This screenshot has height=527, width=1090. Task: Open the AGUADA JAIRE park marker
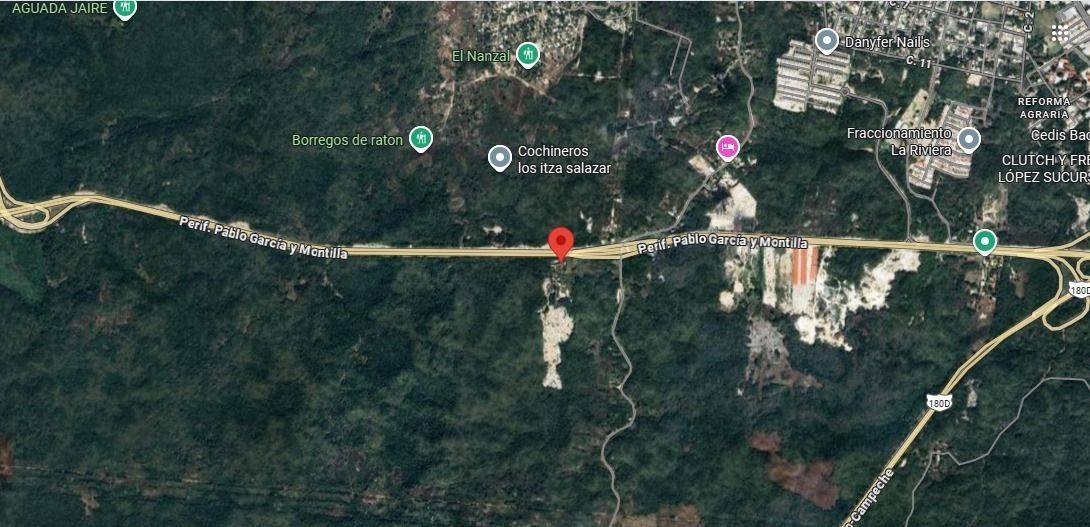(x=124, y=8)
